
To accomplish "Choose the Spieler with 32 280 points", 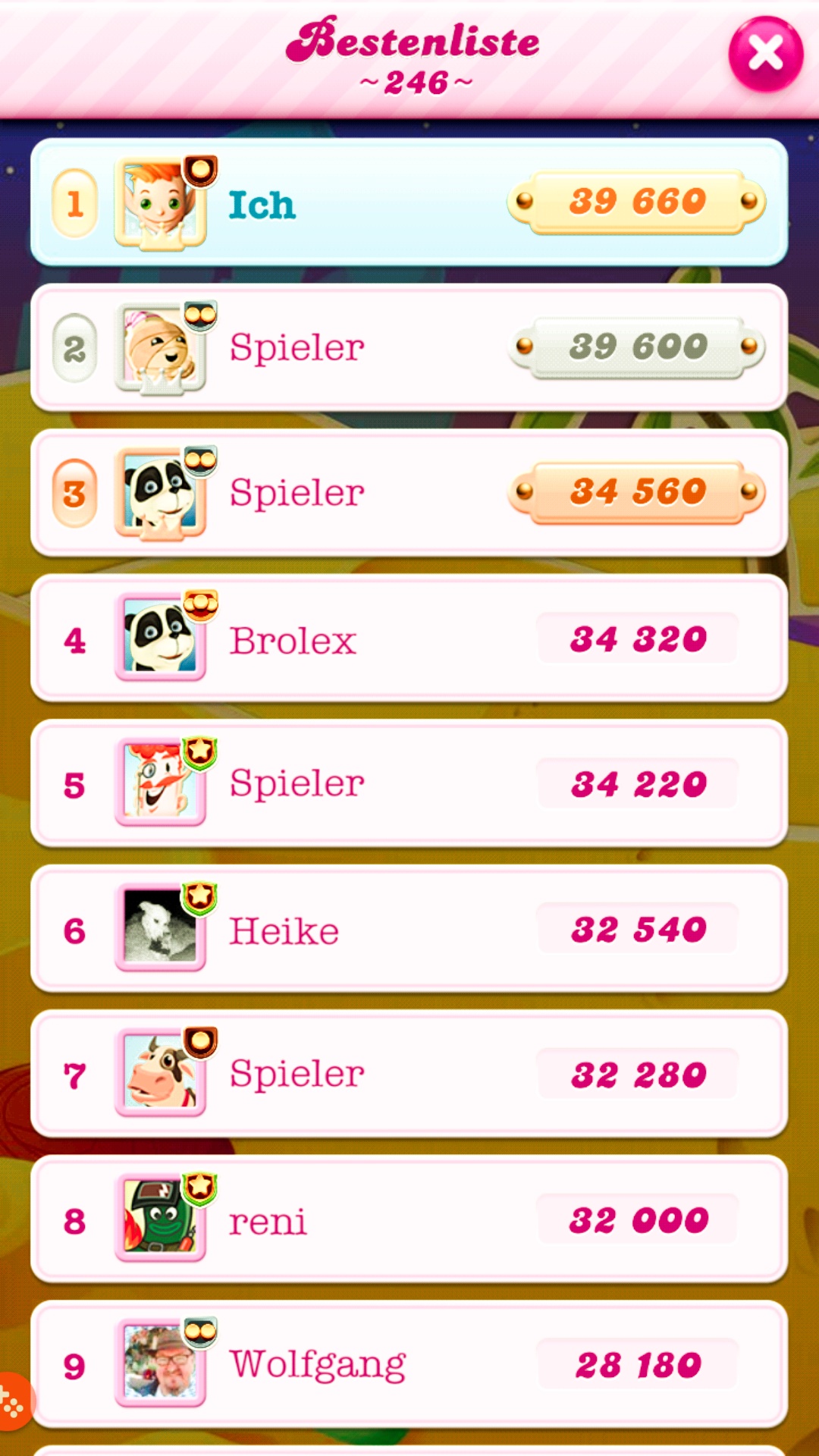I will [x=409, y=1075].
